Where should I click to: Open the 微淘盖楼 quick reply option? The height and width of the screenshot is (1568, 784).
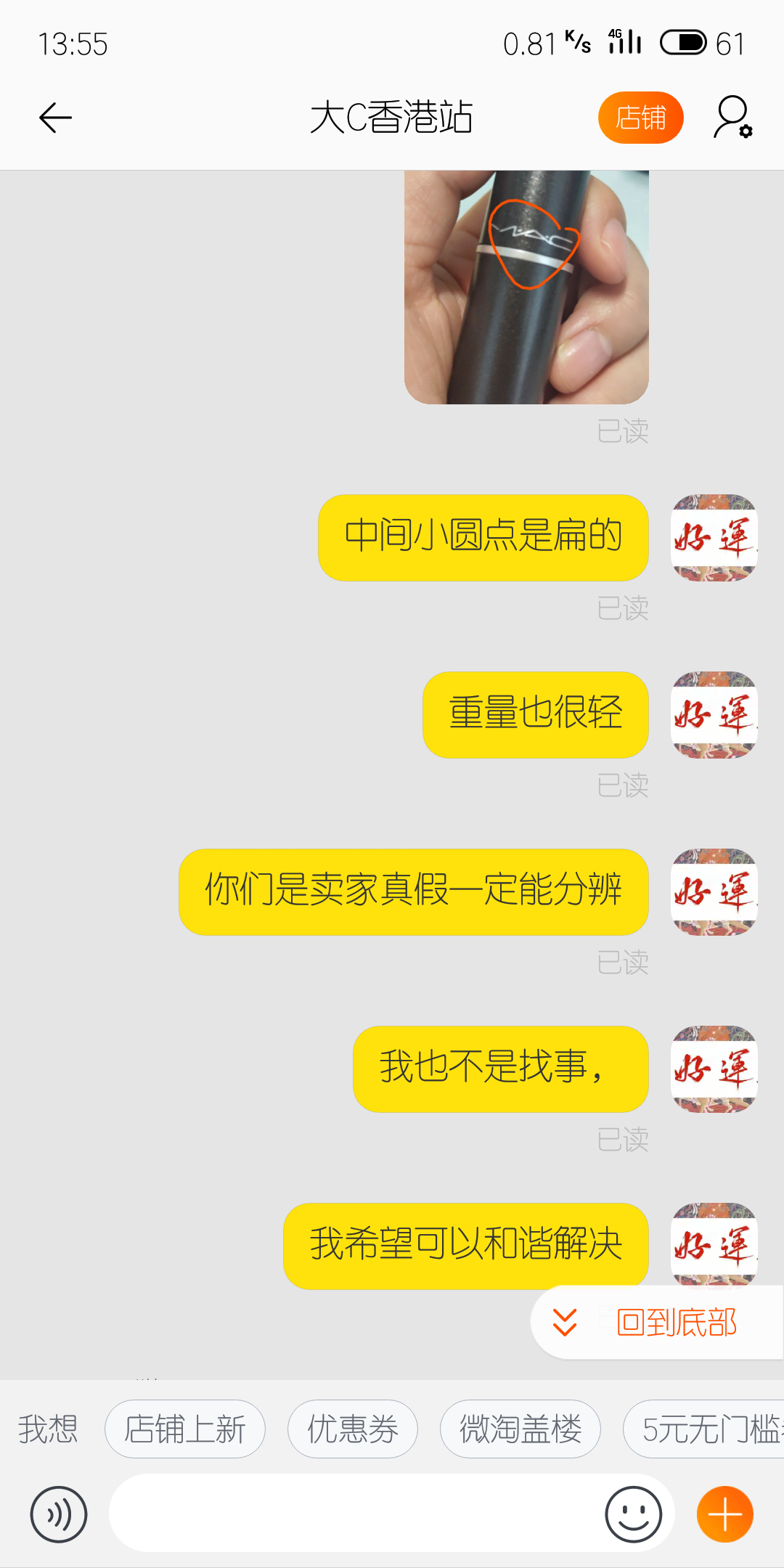coord(520,1427)
